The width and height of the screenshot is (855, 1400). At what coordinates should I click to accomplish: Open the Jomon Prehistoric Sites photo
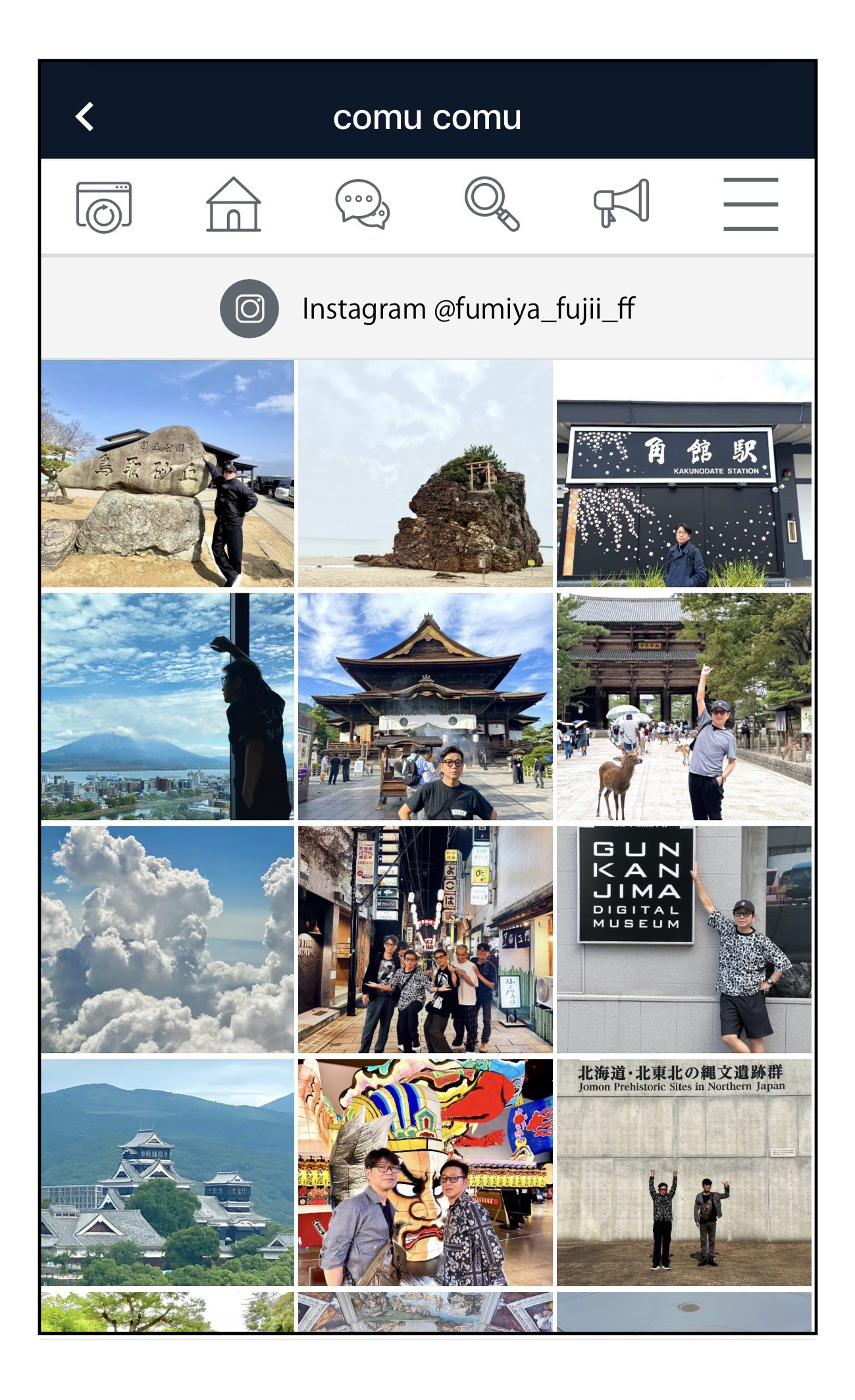(684, 1172)
